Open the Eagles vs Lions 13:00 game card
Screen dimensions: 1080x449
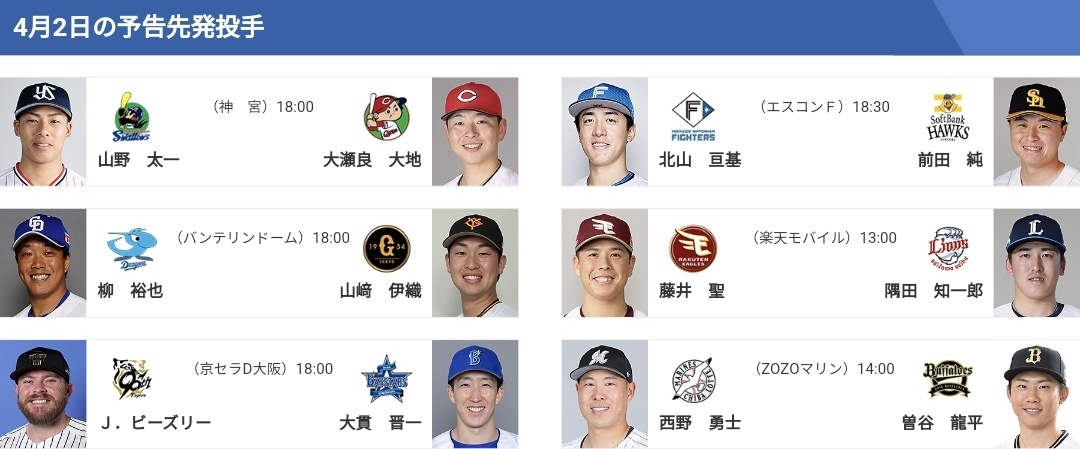[x=820, y=263]
